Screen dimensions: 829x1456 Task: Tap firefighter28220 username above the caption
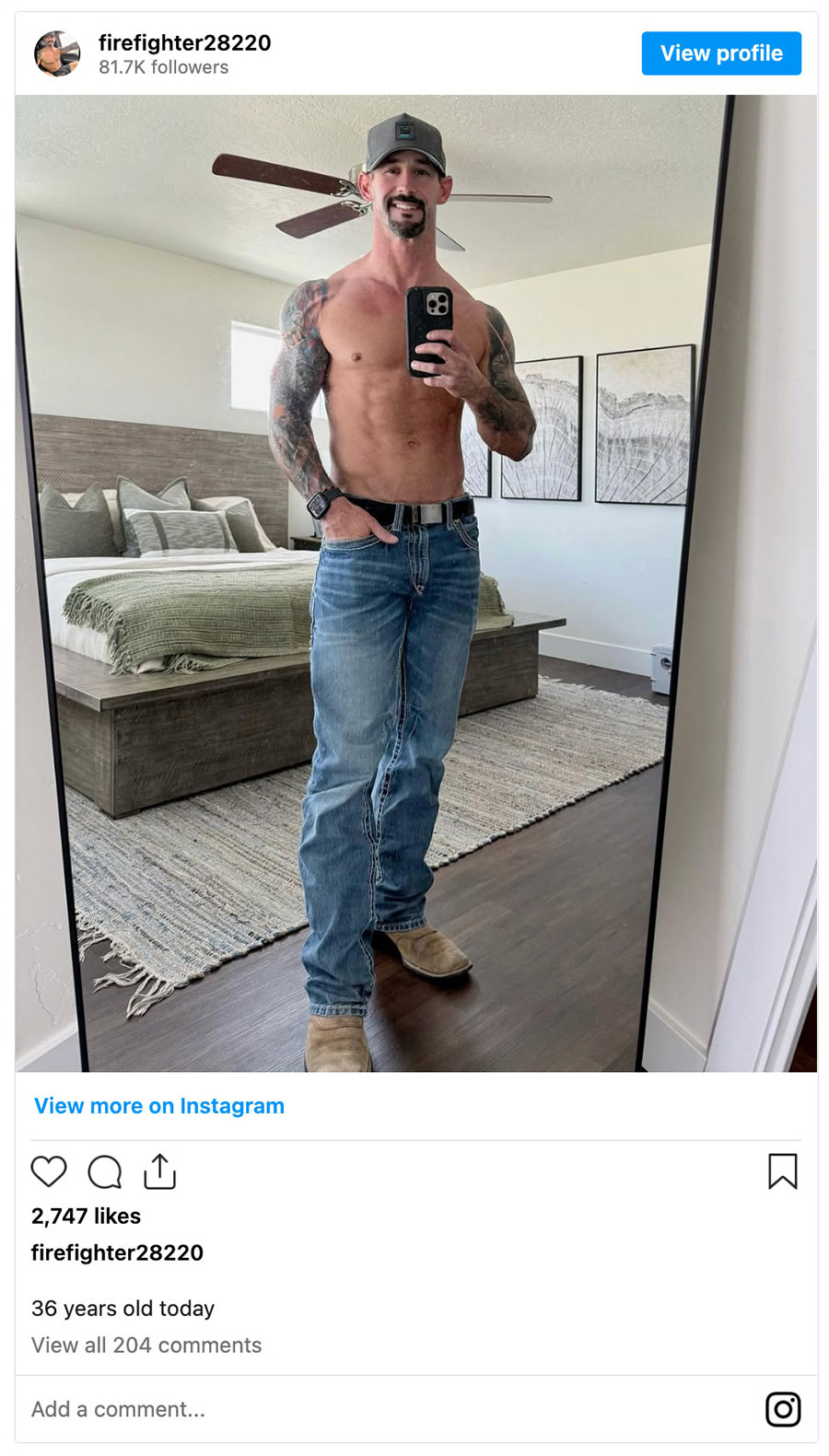(x=117, y=1252)
